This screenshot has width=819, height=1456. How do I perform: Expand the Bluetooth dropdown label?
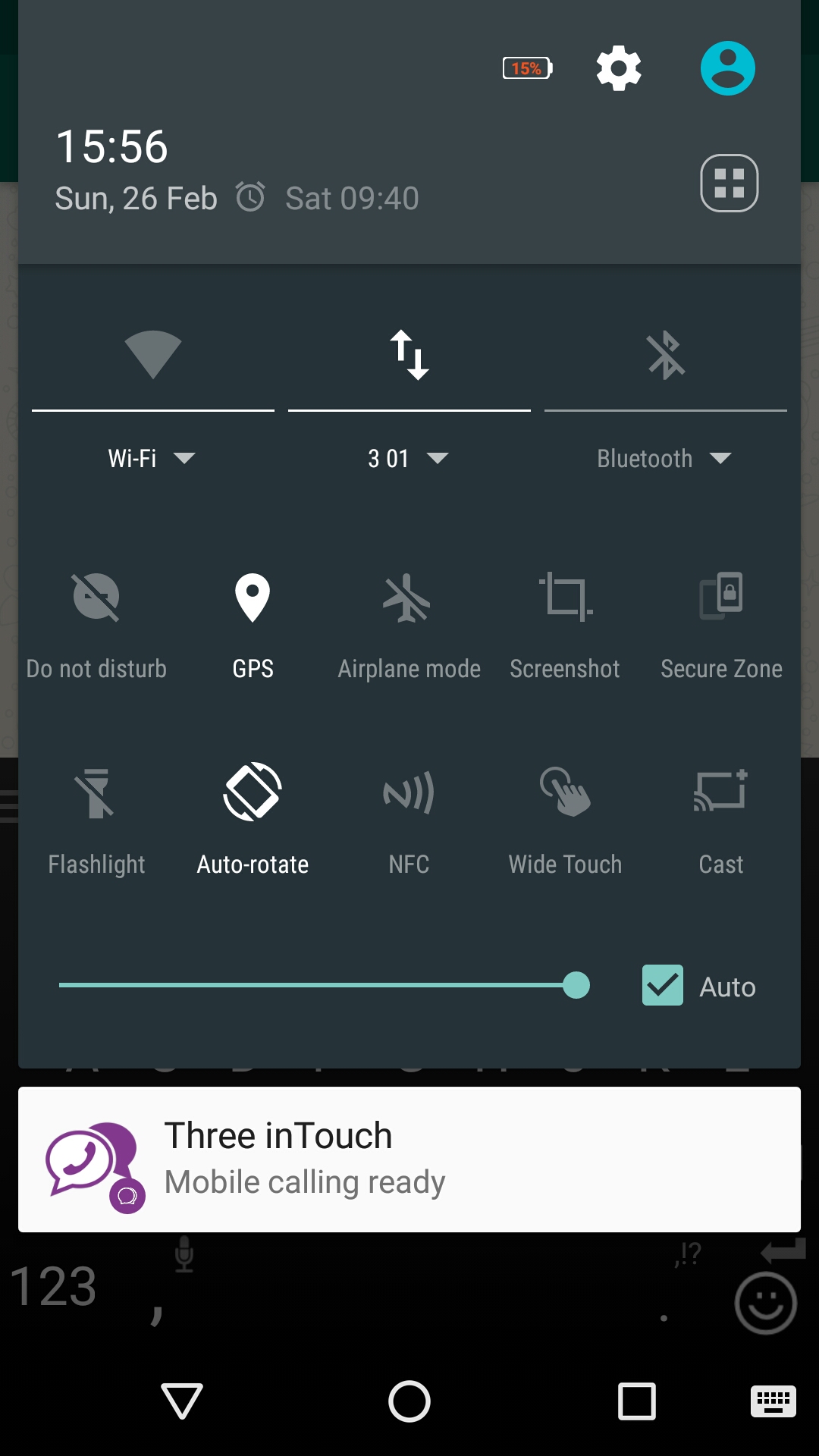tap(664, 458)
